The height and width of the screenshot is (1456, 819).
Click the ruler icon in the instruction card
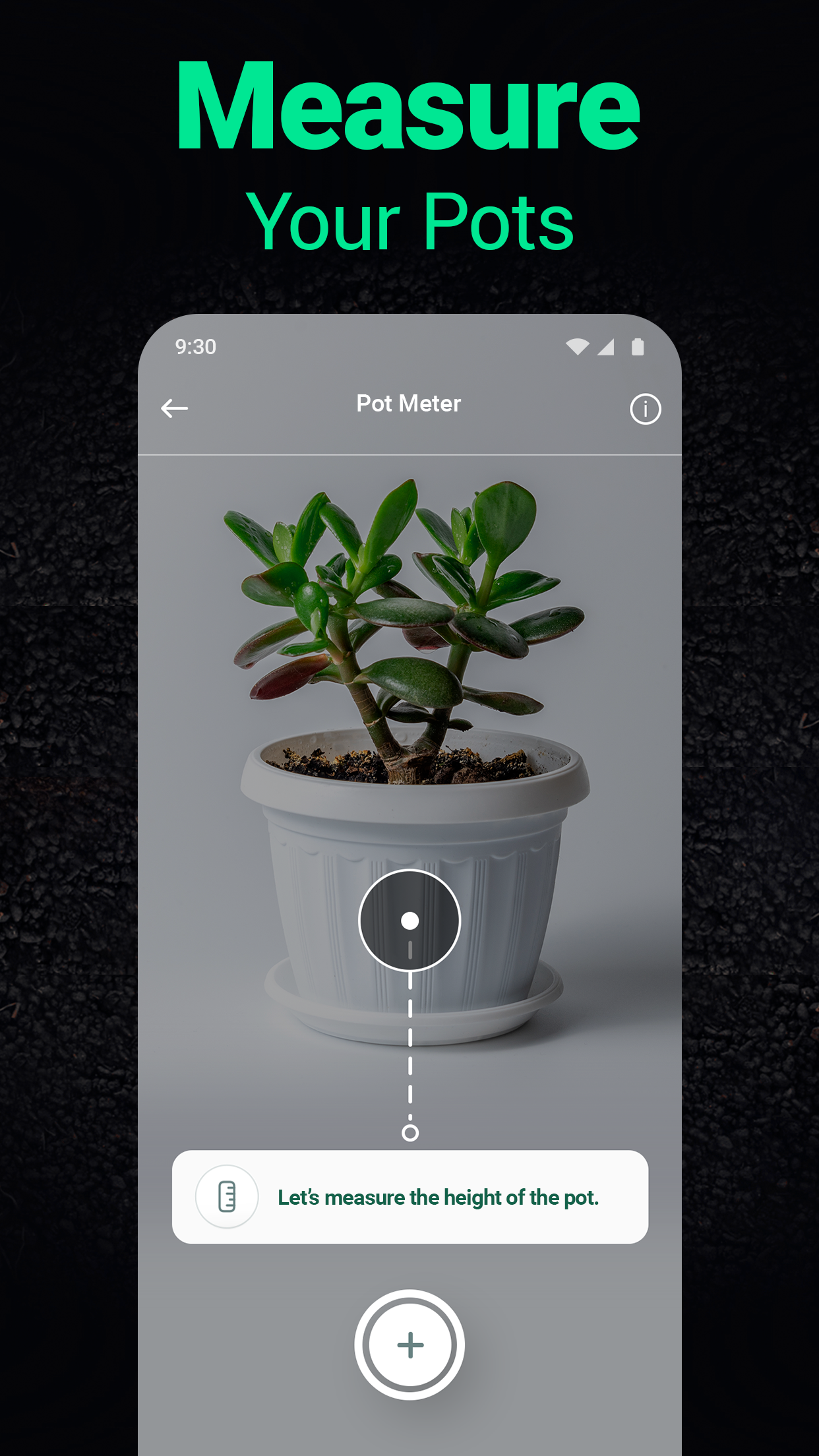[226, 1197]
